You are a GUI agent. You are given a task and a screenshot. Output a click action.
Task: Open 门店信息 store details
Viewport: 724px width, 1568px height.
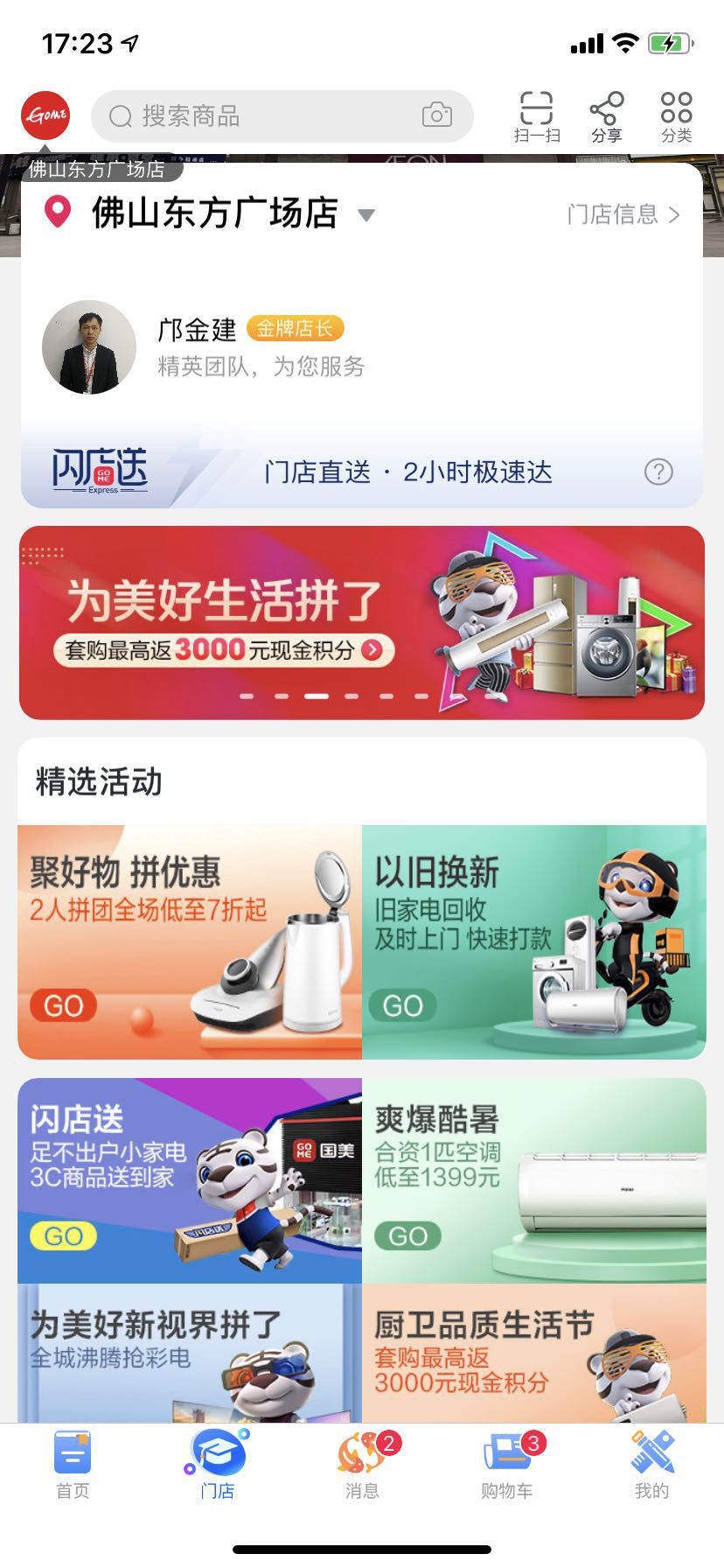click(x=623, y=214)
